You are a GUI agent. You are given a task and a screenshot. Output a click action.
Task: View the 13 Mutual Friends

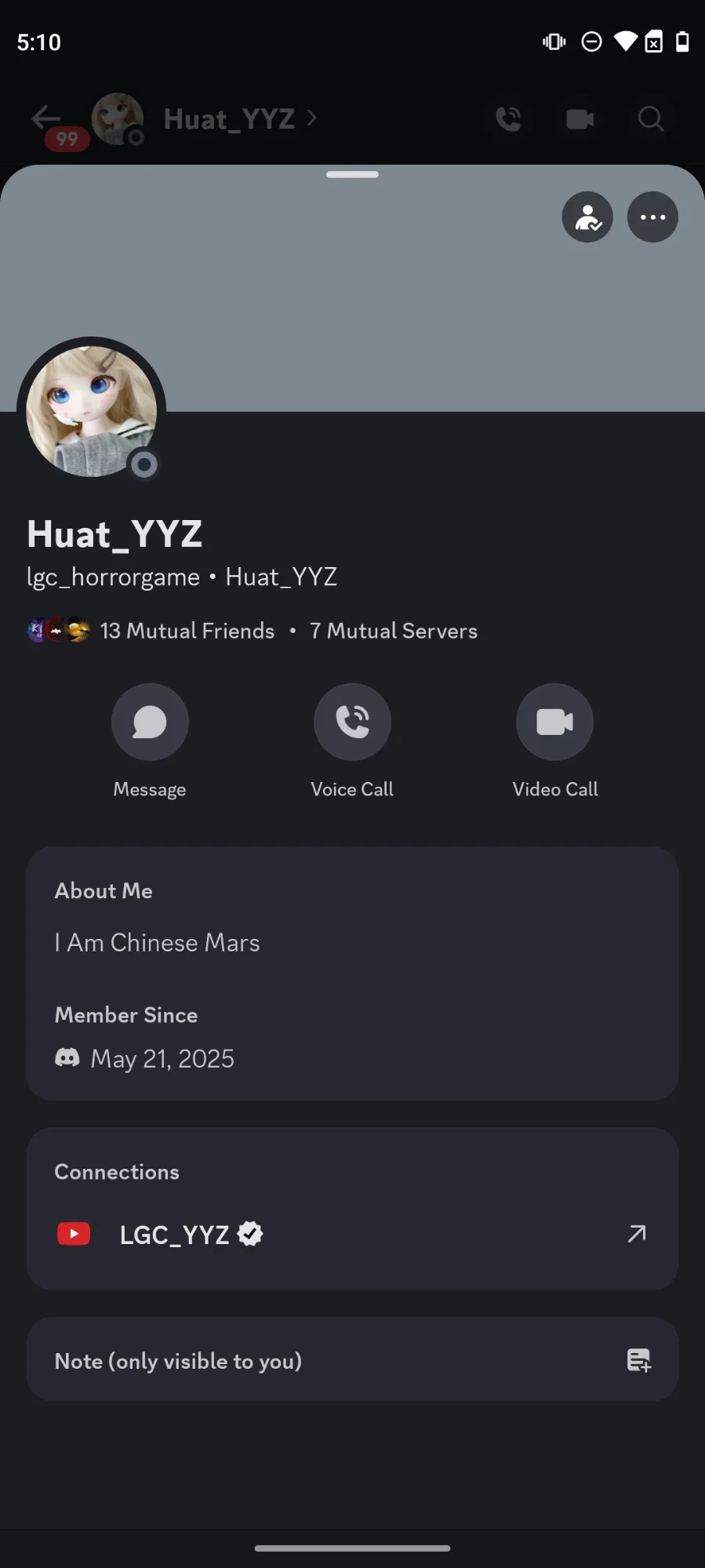[187, 631]
